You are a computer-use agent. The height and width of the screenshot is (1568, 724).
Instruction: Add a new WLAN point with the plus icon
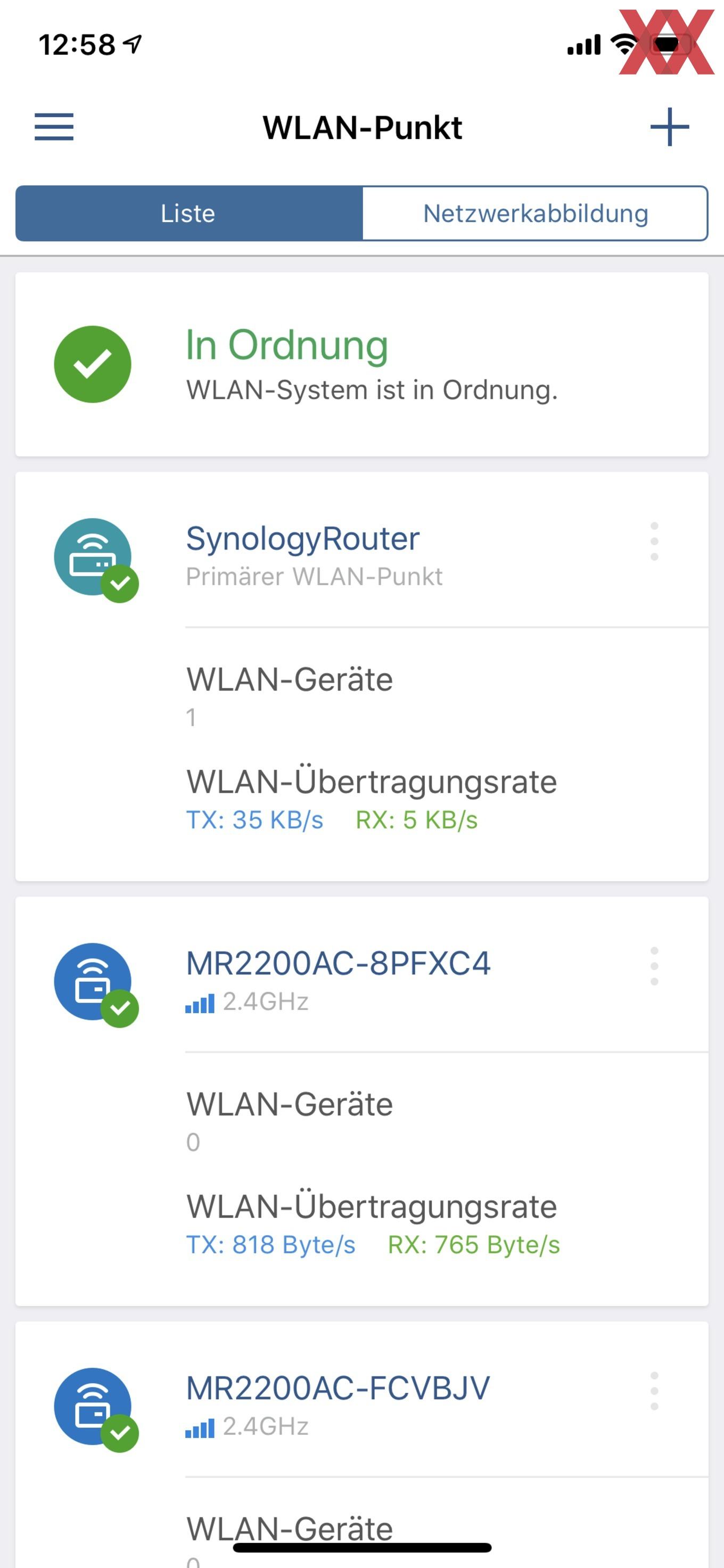[669, 127]
